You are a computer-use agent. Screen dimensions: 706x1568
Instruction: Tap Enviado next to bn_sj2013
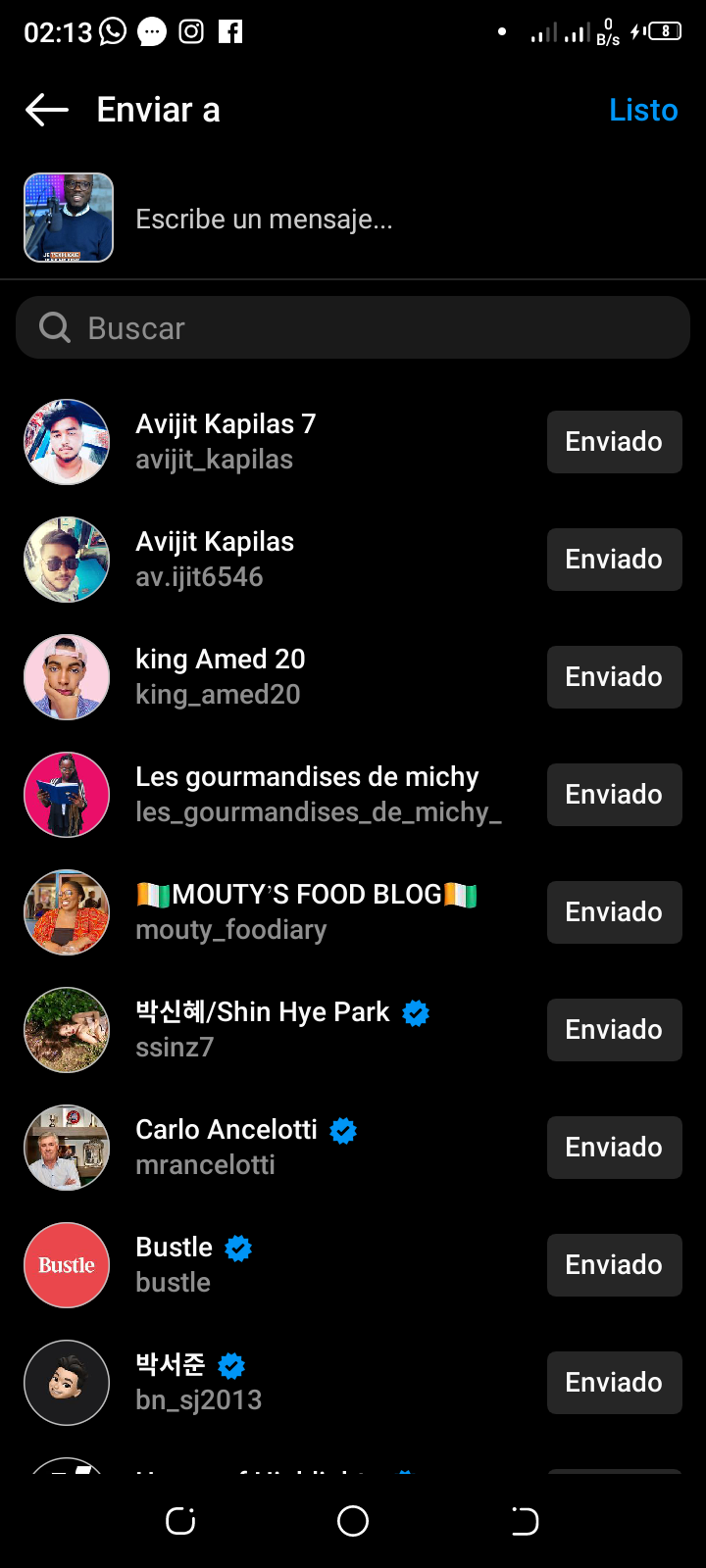click(x=614, y=1383)
